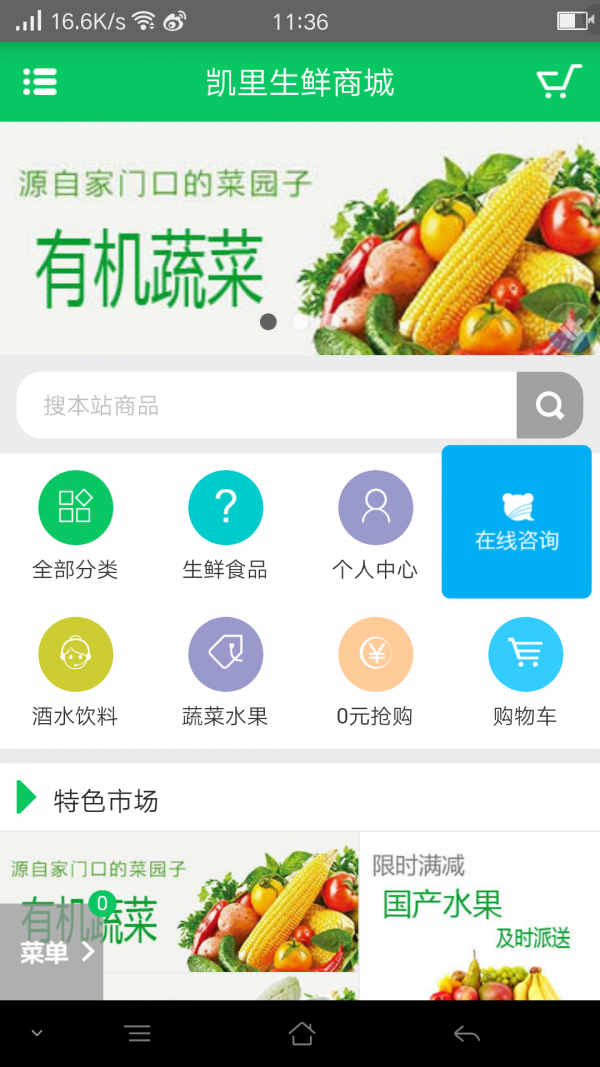Tap the system back button
The width and height of the screenshot is (600, 1067).
(x=466, y=1033)
